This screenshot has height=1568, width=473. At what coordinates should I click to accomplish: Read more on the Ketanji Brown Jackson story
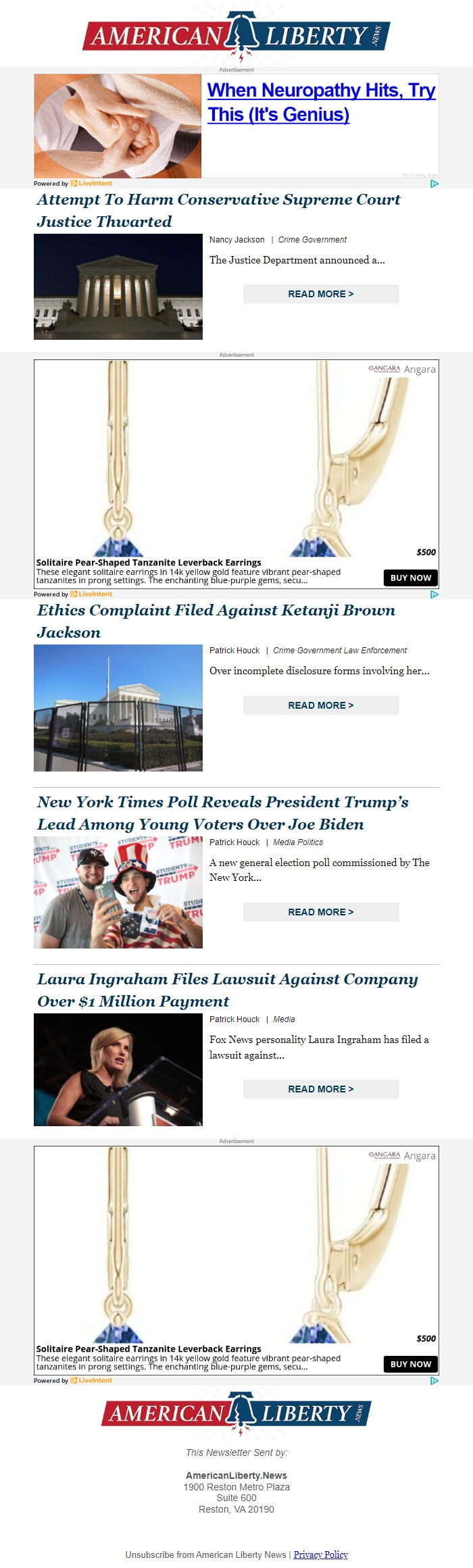click(x=321, y=705)
